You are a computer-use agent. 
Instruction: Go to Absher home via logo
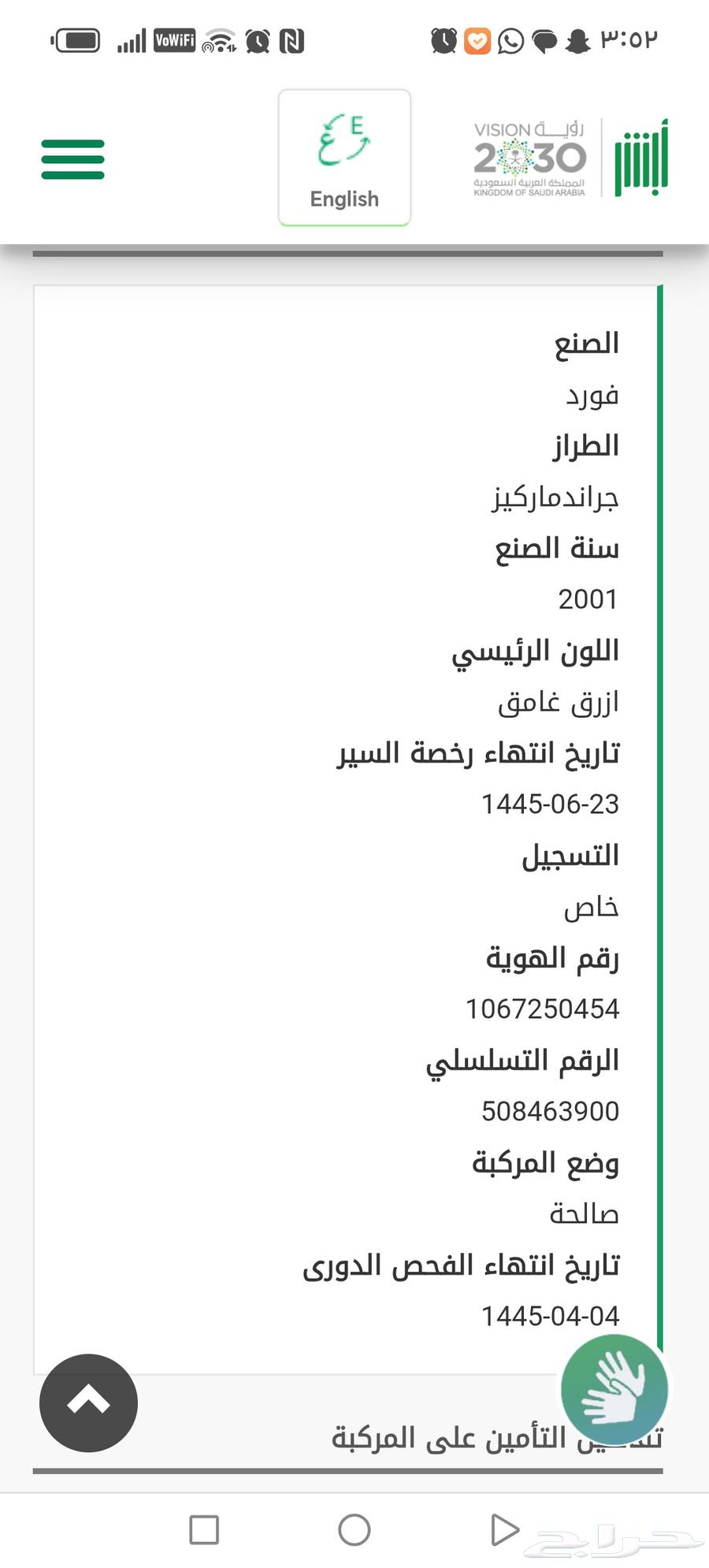tap(640, 158)
